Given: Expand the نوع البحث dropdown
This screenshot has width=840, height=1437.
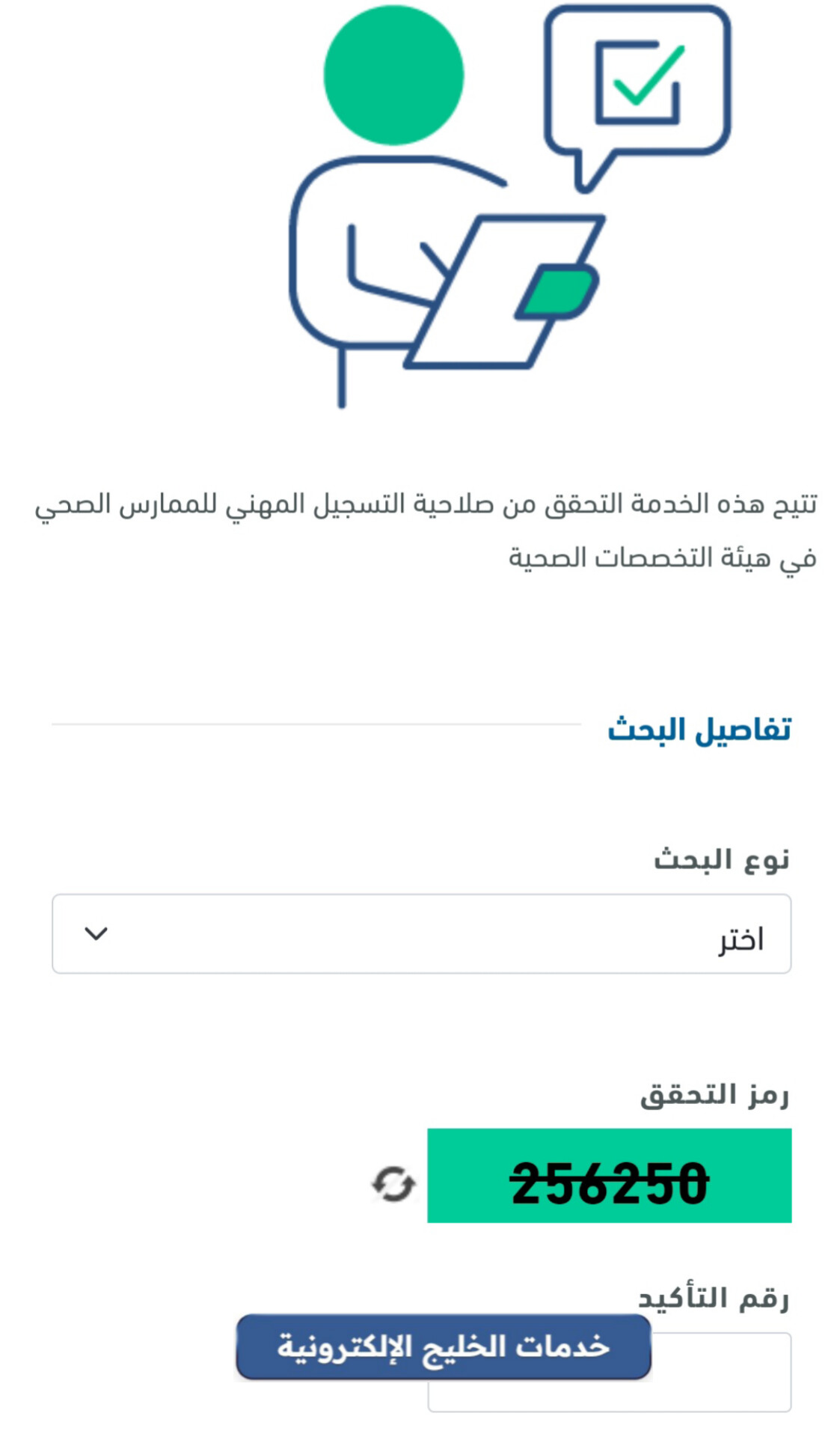Looking at the screenshot, I should [x=421, y=933].
